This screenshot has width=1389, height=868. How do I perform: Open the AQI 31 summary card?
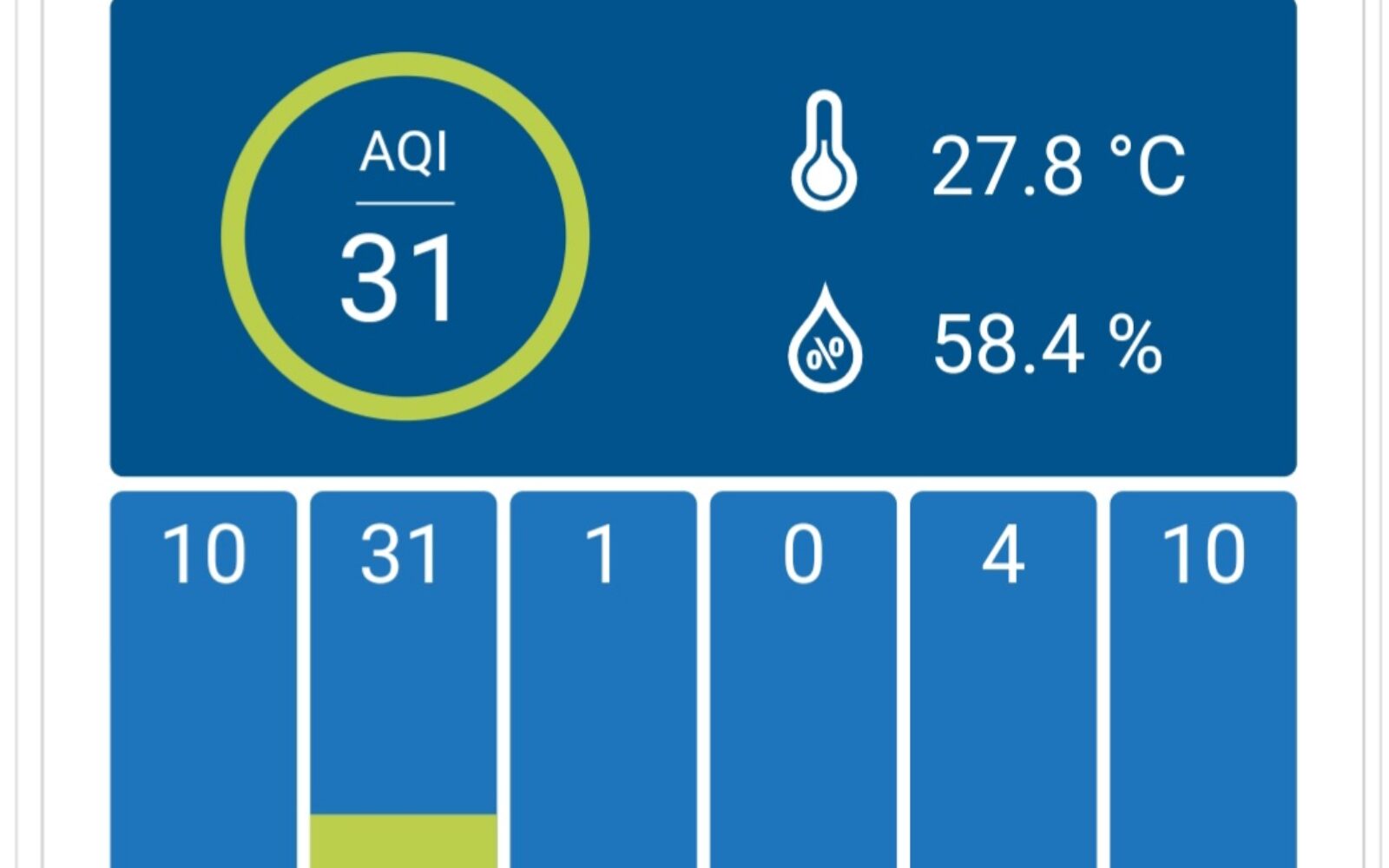(x=405, y=236)
